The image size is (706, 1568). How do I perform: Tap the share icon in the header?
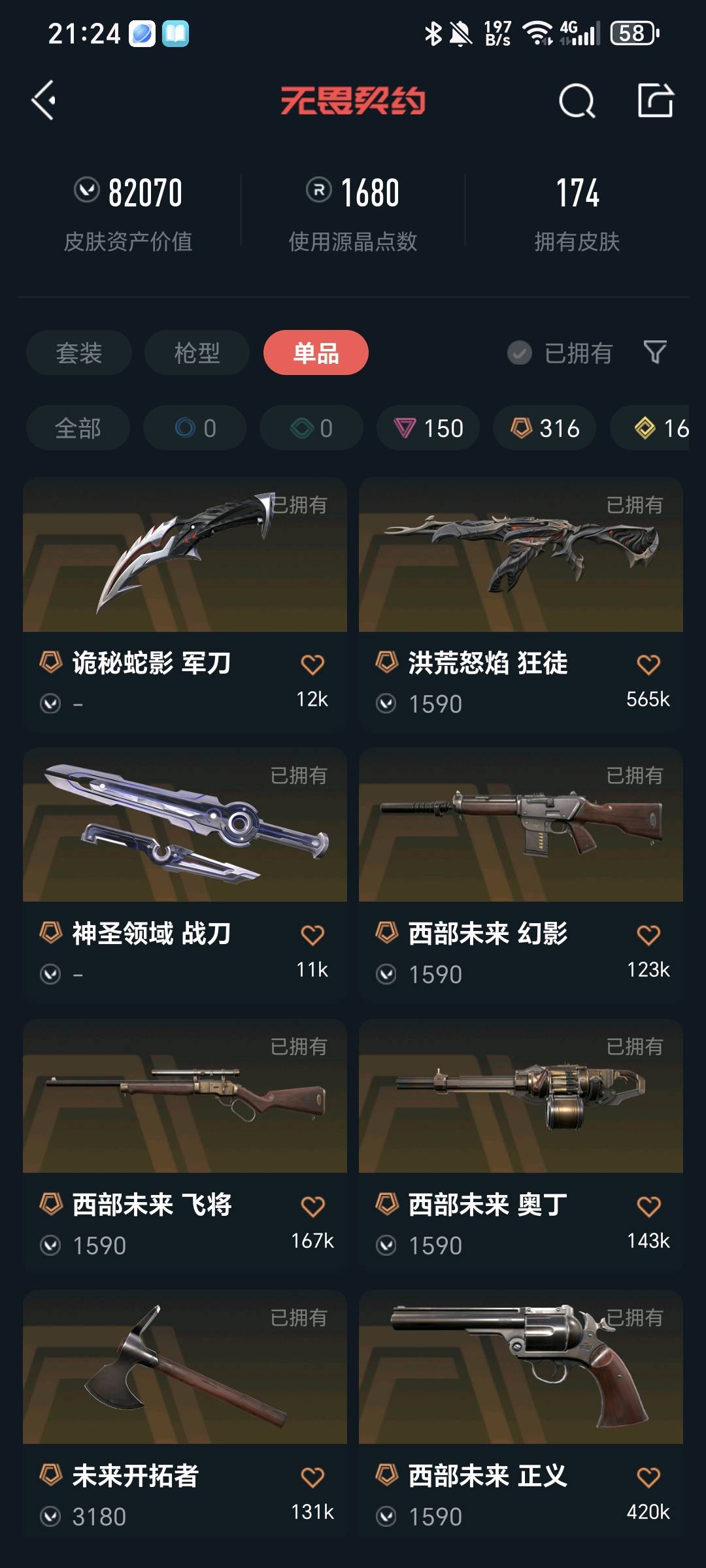tap(655, 101)
